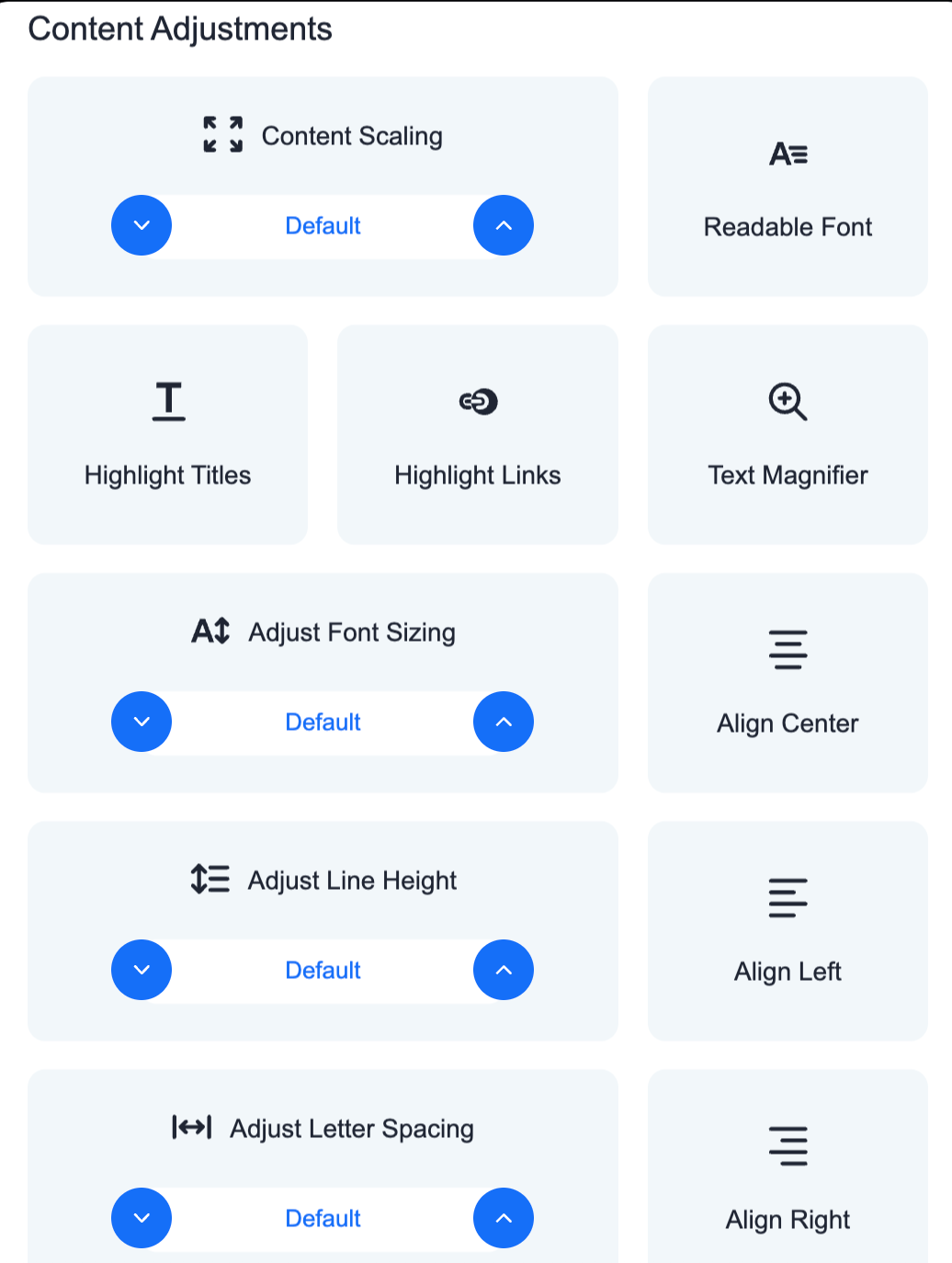Turn on Highlight Links
Viewport: 952px width, 1263px height.
tap(477, 435)
